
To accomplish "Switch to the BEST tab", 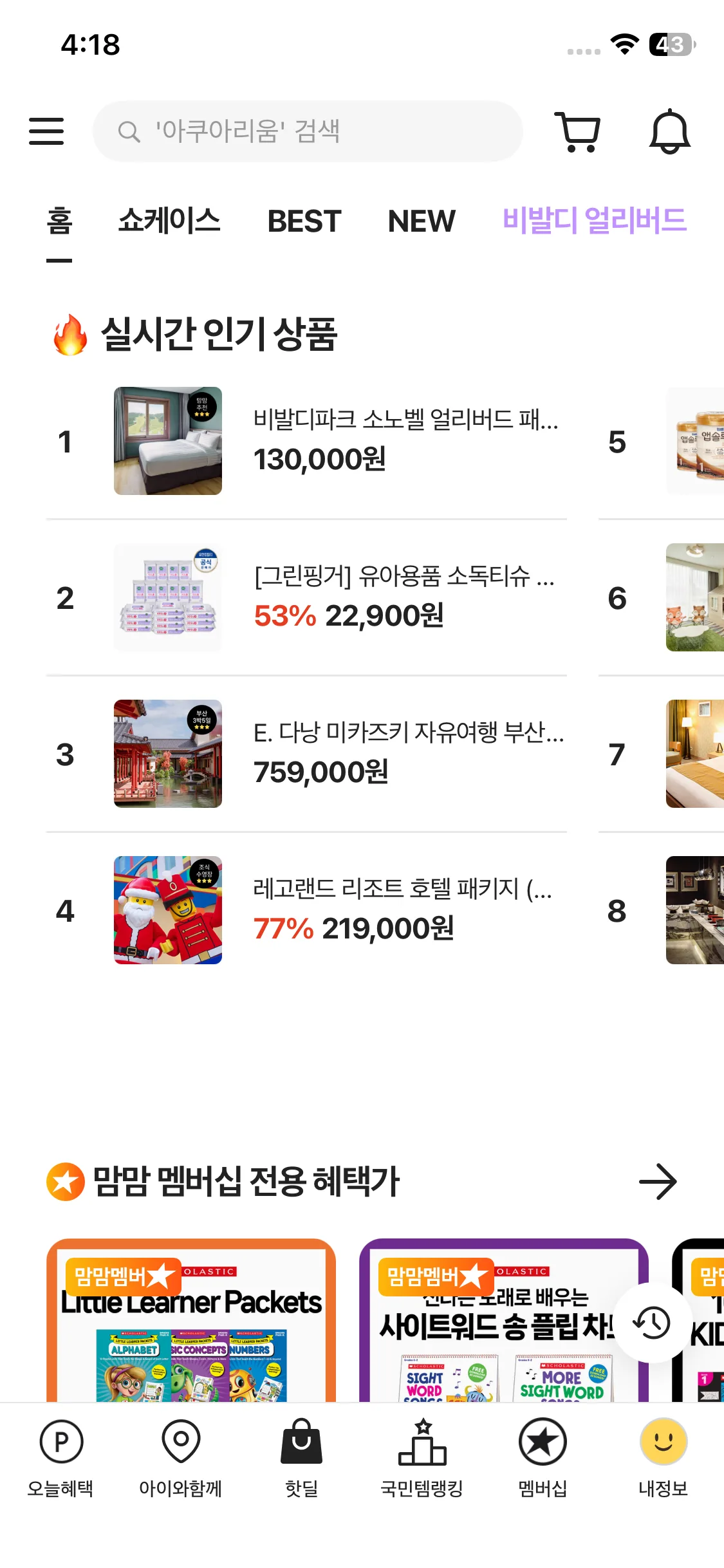I will pyautogui.click(x=304, y=221).
